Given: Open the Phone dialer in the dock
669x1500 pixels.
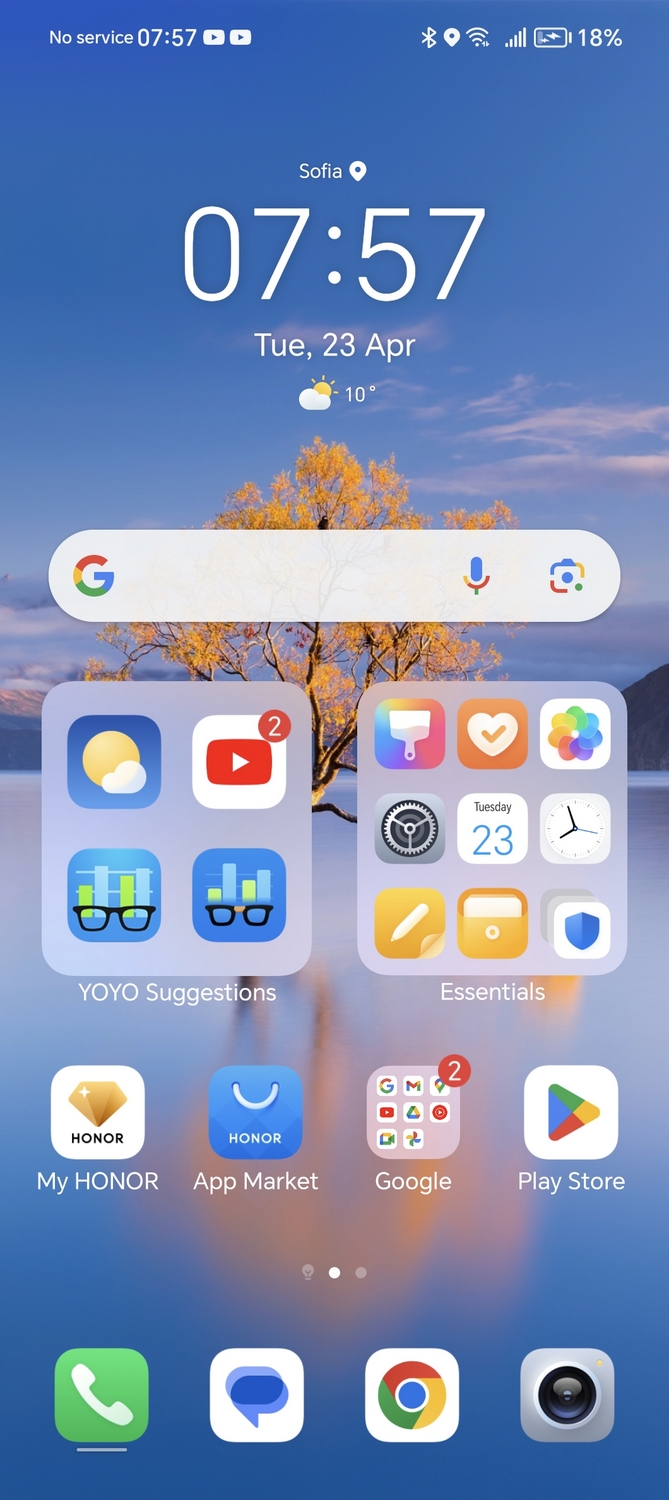Looking at the screenshot, I should [x=101, y=1395].
